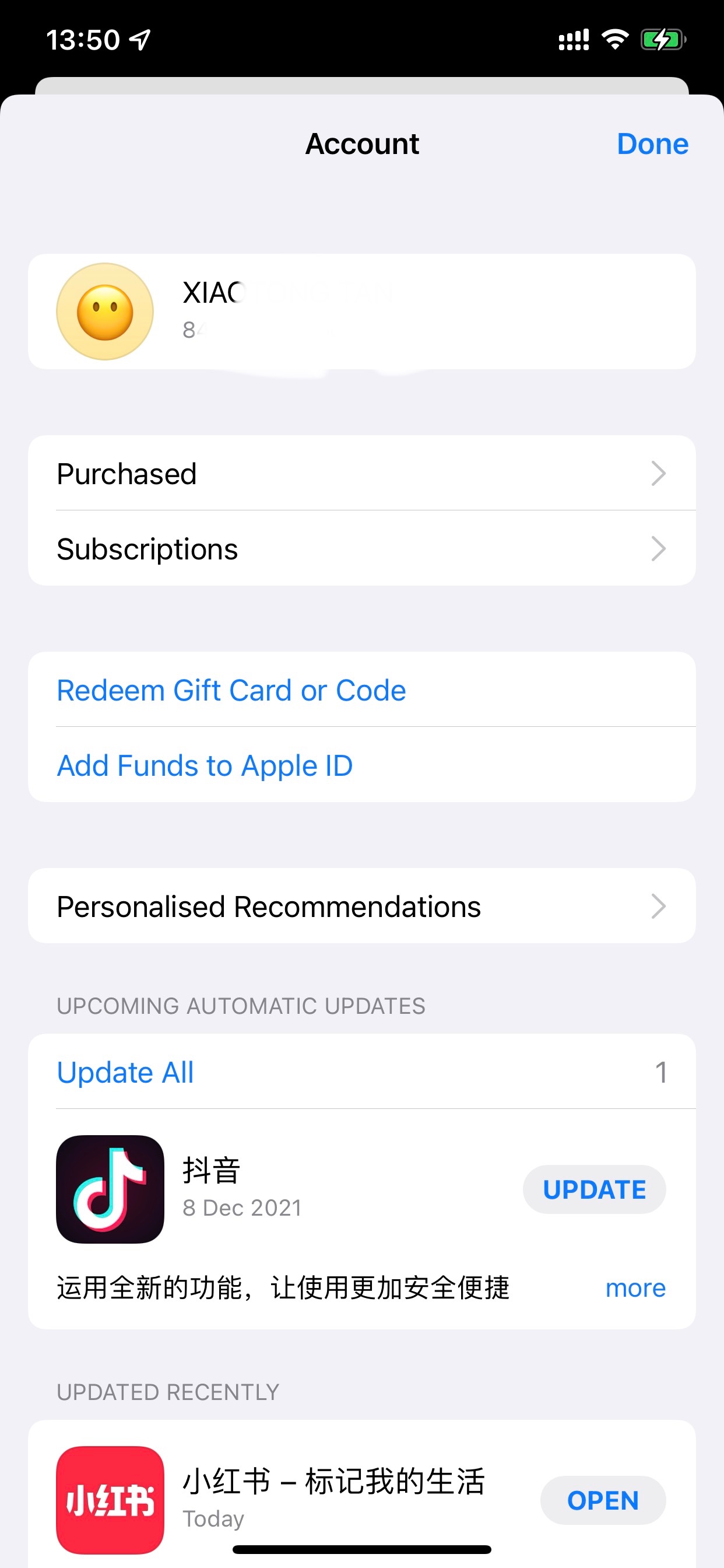Open 小红书 with the OPEN button
The image size is (724, 1568).
click(x=602, y=1500)
